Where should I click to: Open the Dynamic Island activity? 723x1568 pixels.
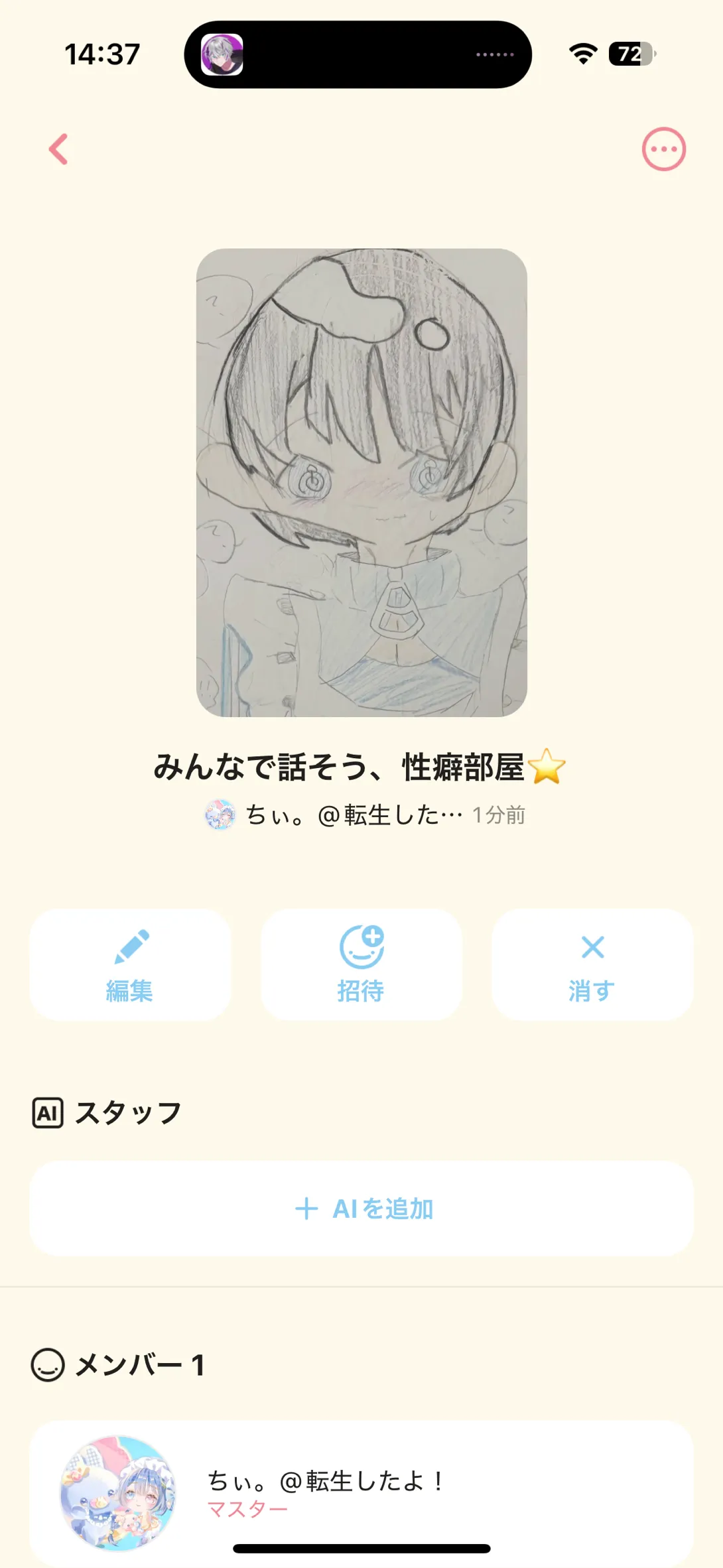pos(358,54)
